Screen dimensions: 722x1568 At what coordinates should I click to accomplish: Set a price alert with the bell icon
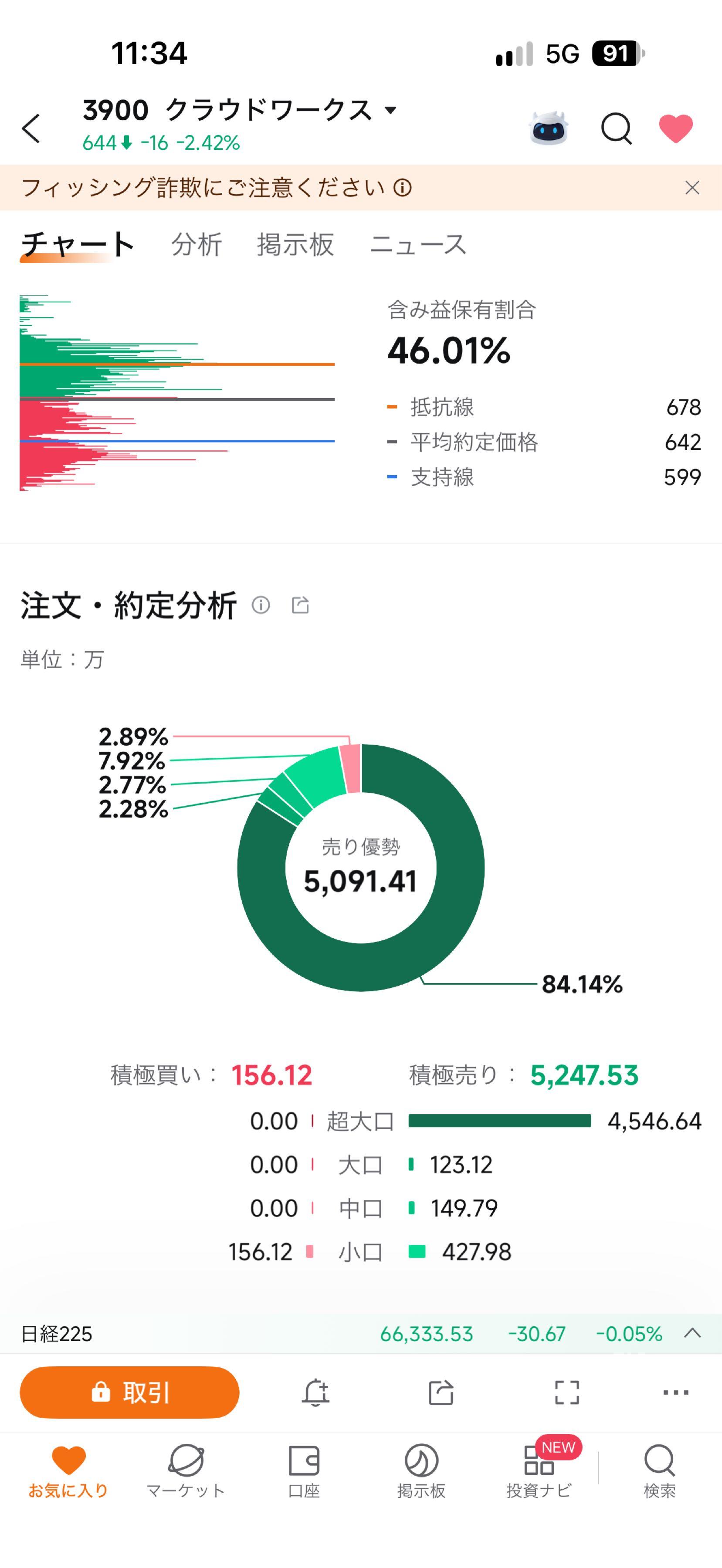315,1392
